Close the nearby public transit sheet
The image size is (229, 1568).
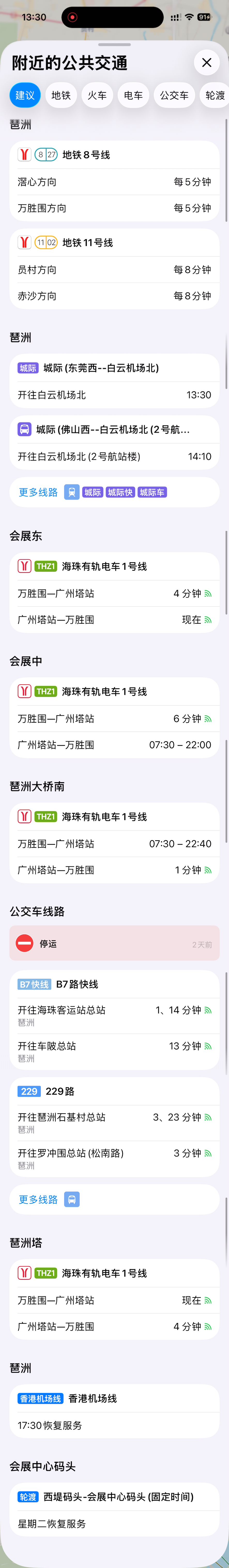pos(207,62)
